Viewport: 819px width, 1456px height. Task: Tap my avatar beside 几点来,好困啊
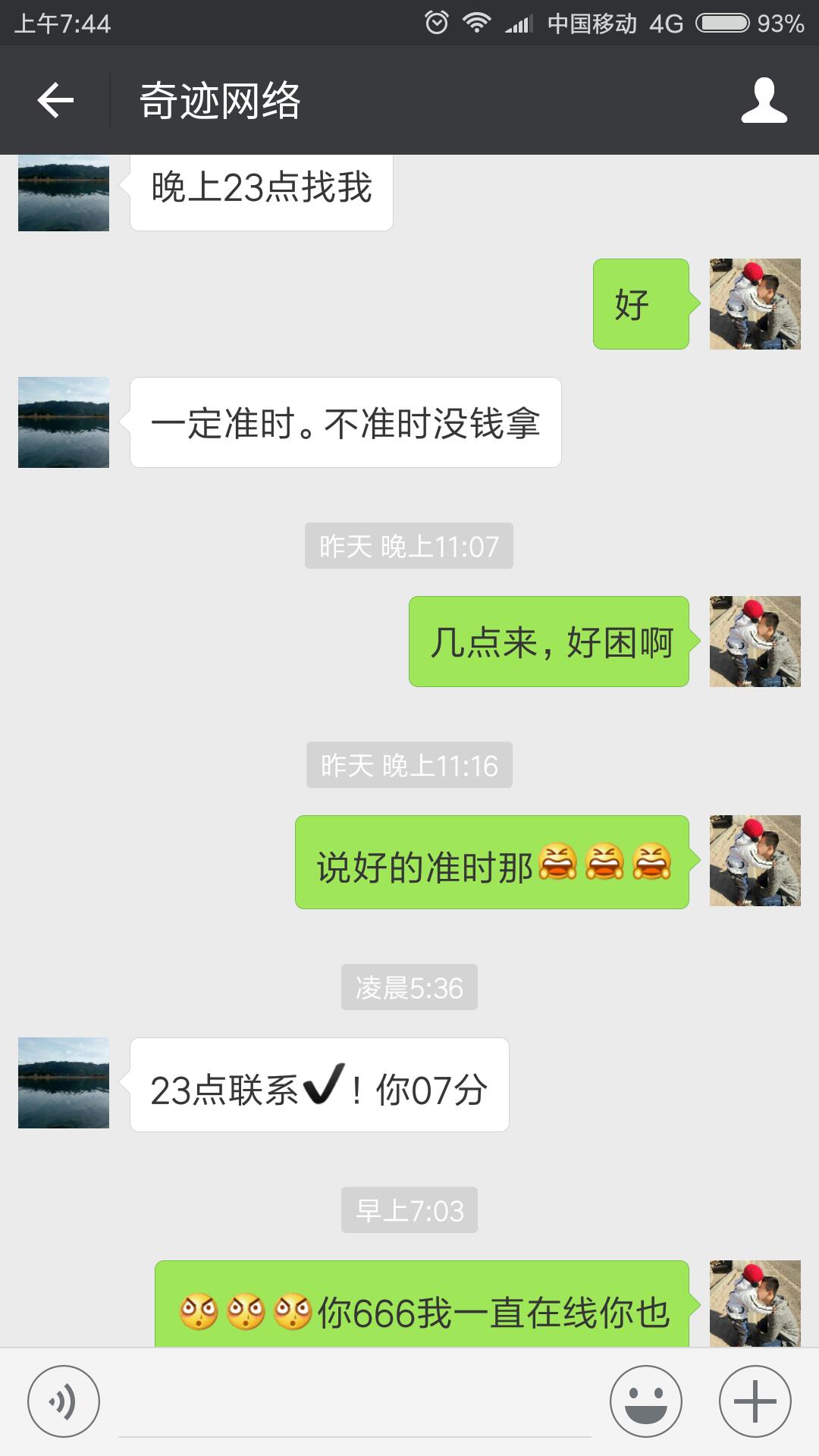[755, 642]
